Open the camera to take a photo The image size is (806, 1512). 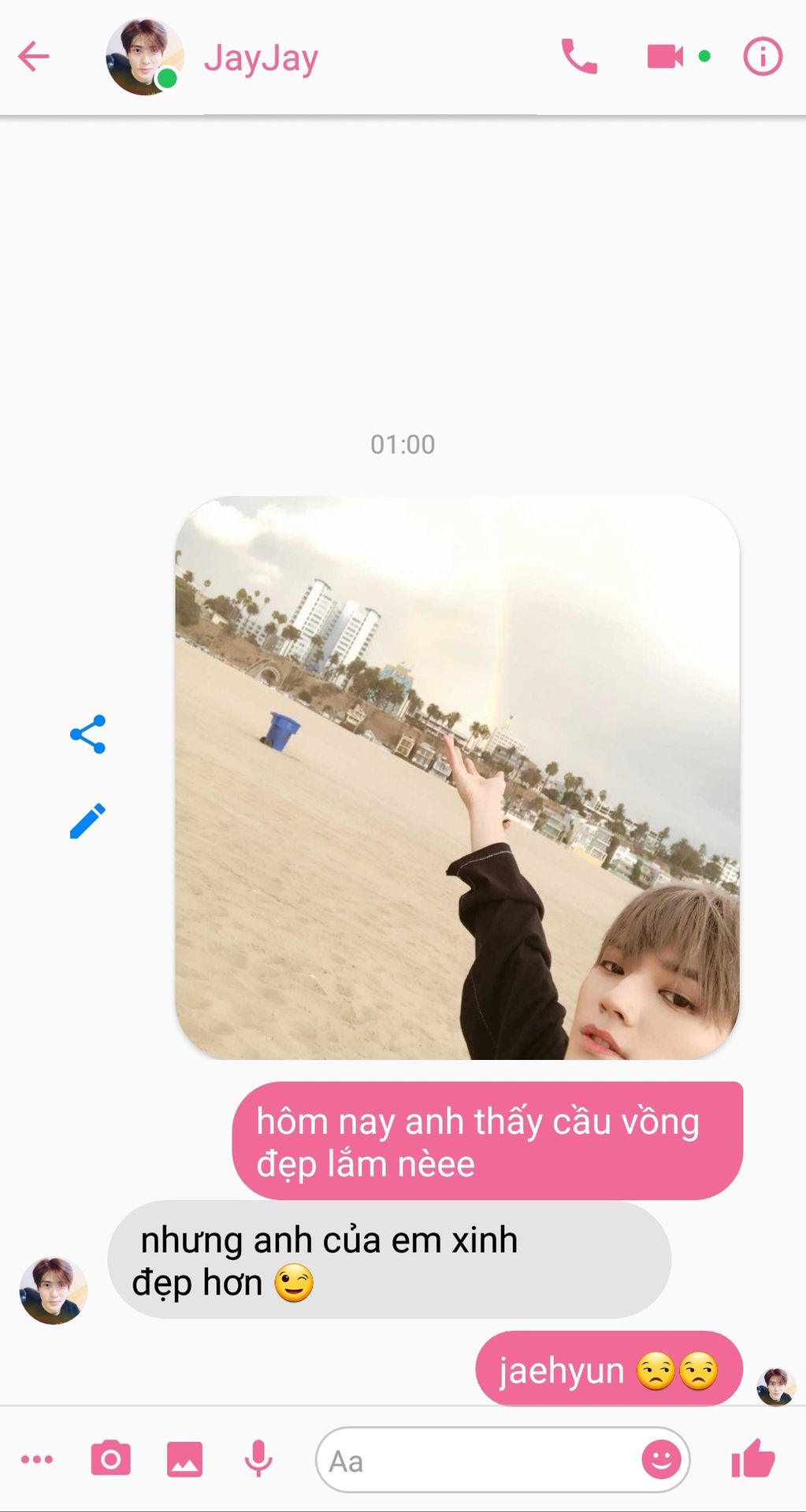tap(110, 1459)
